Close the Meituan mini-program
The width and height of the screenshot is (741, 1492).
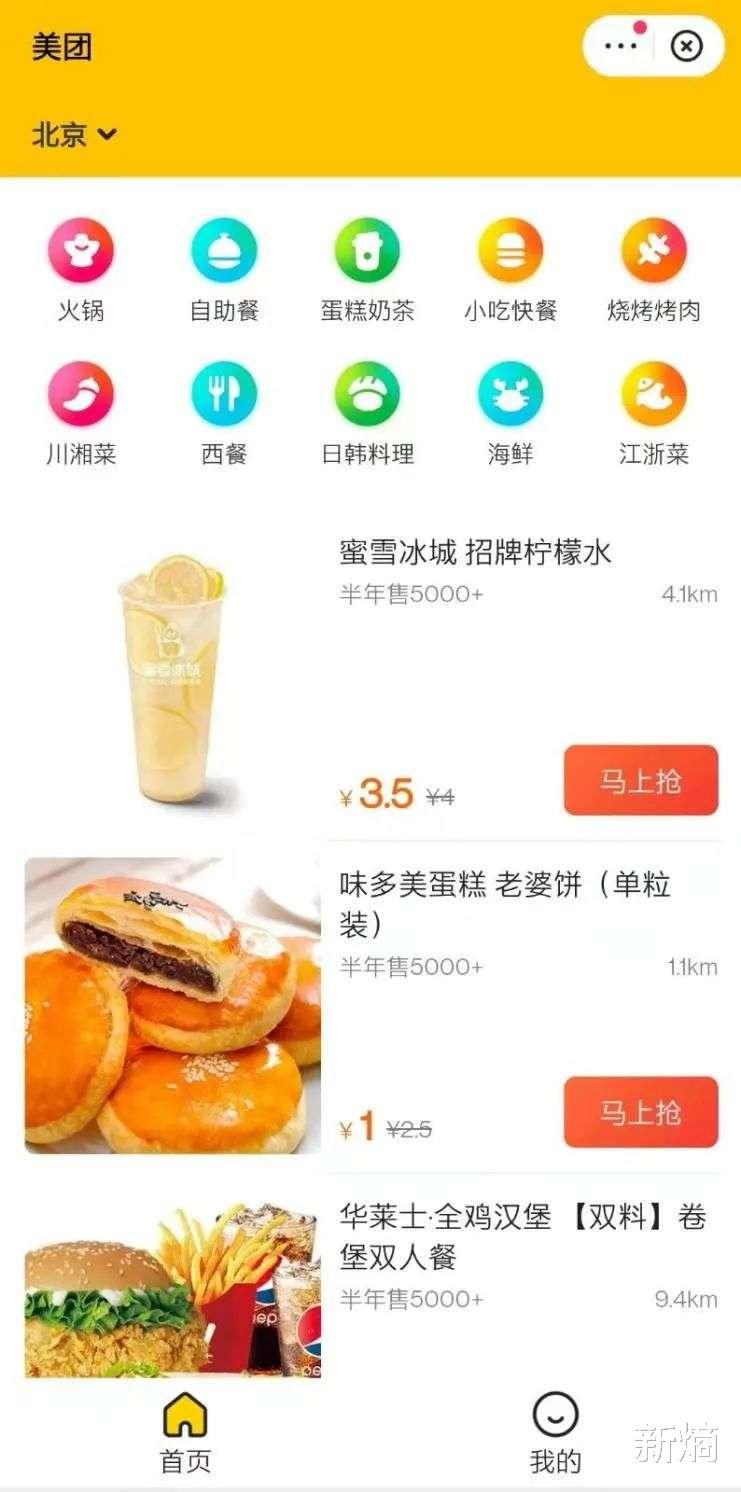click(x=684, y=45)
